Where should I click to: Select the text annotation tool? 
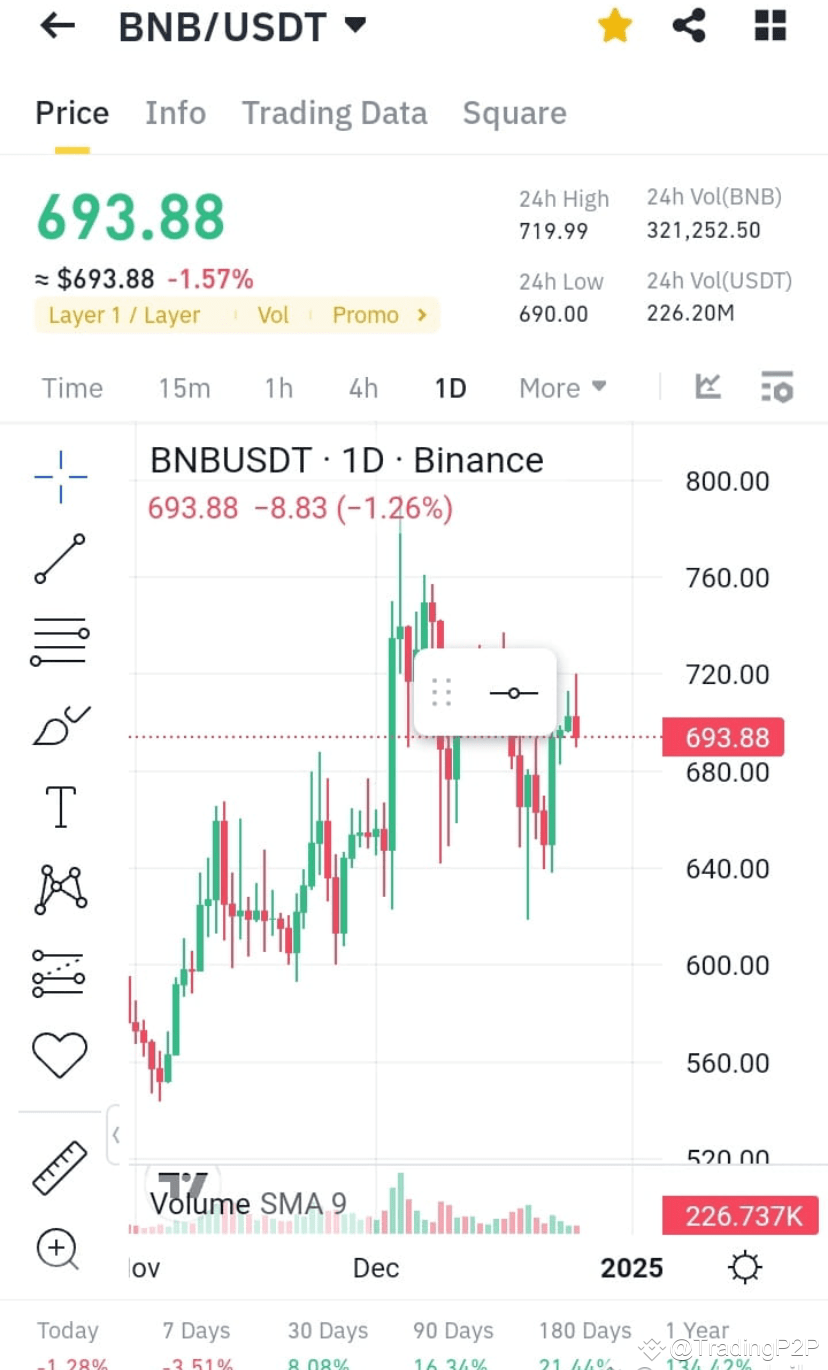pyautogui.click(x=58, y=806)
